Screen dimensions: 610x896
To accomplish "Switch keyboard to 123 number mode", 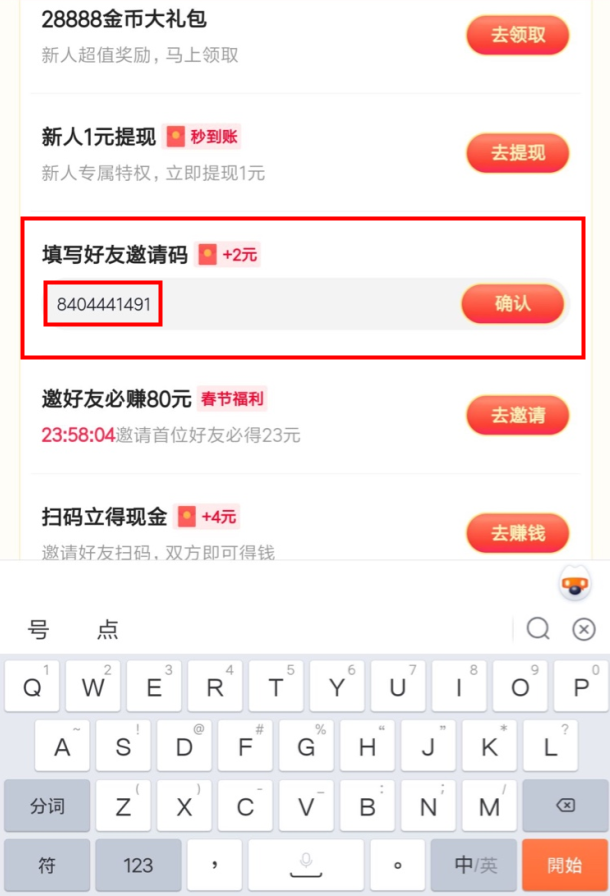I will (x=138, y=865).
